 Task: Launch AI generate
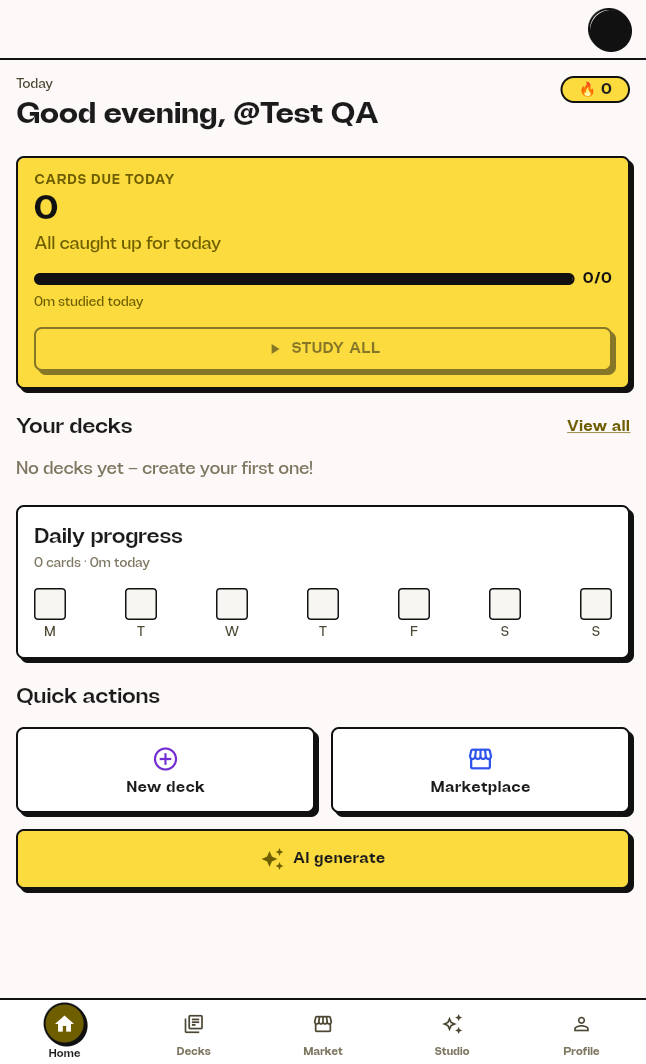(x=323, y=858)
